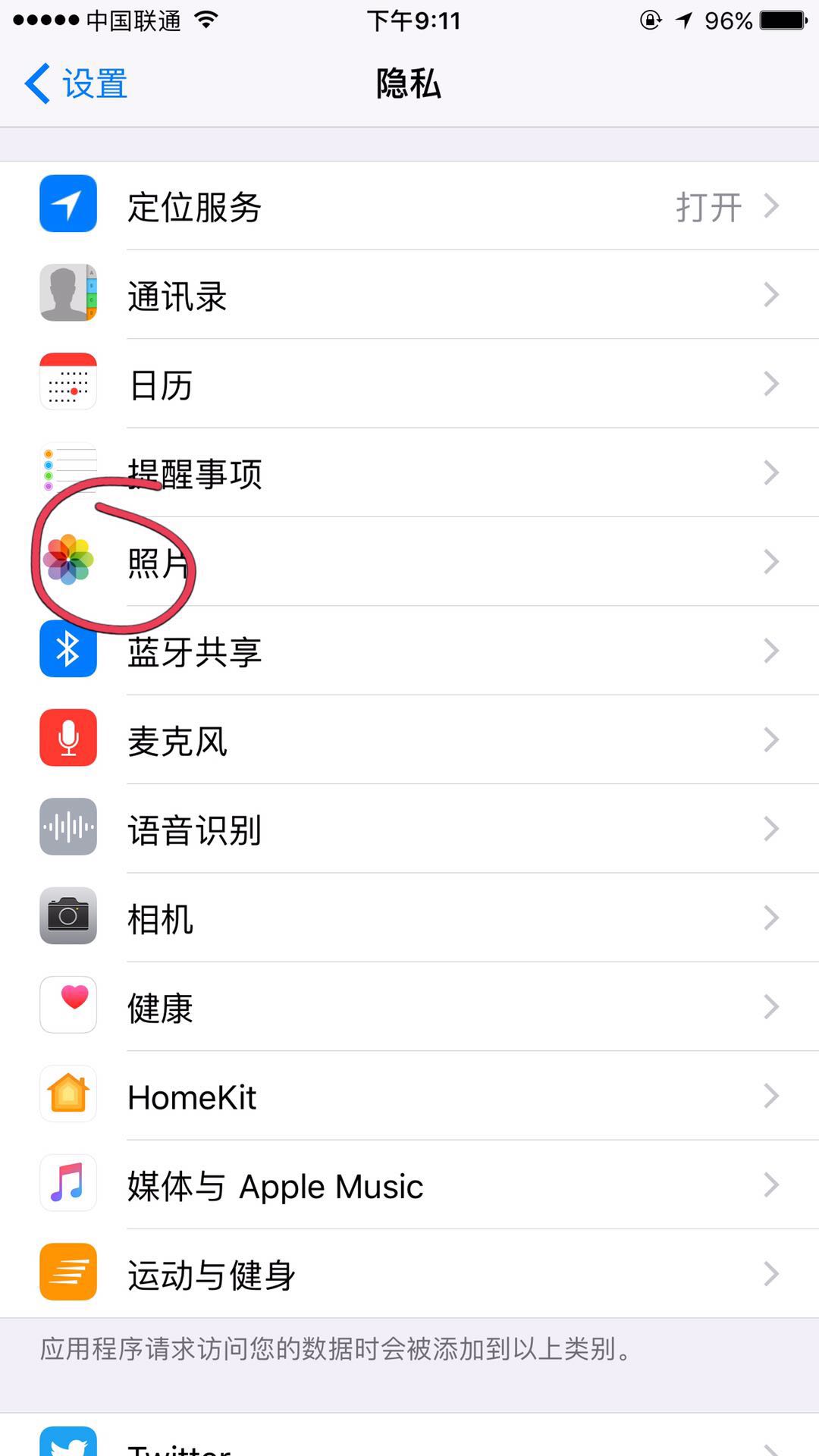Open 提醒事项 privacy row
819x1456 pixels.
click(409, 473)
